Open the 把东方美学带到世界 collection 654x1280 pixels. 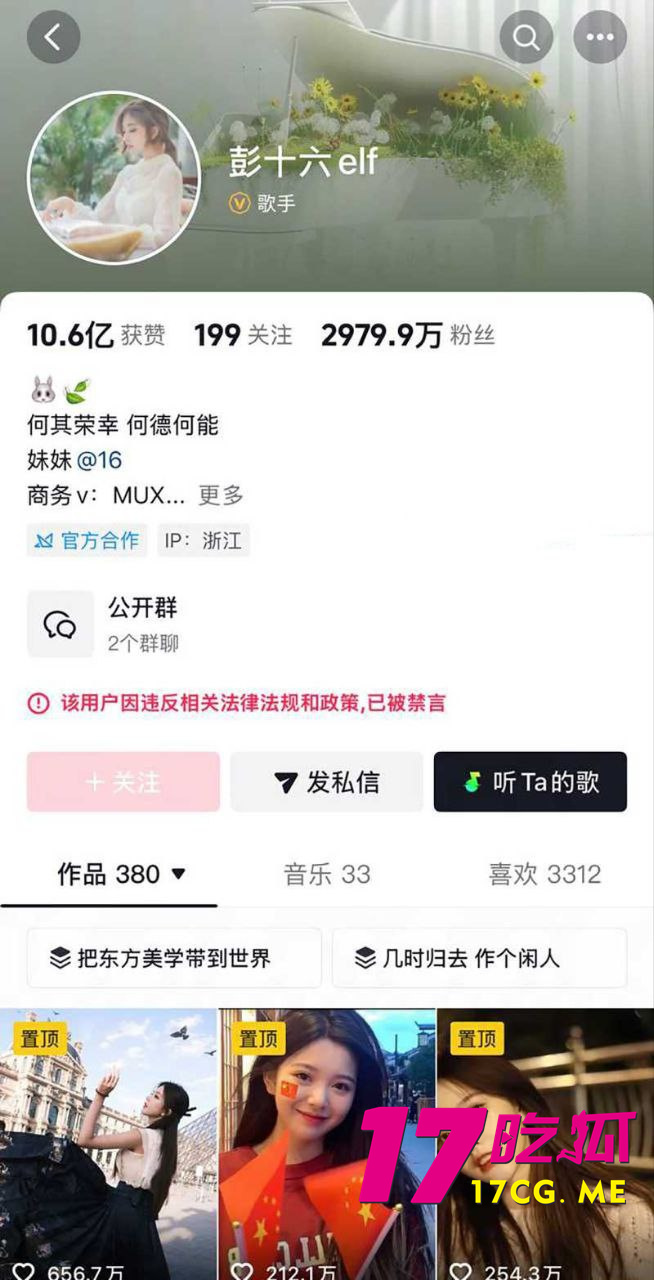coord(174,958)
